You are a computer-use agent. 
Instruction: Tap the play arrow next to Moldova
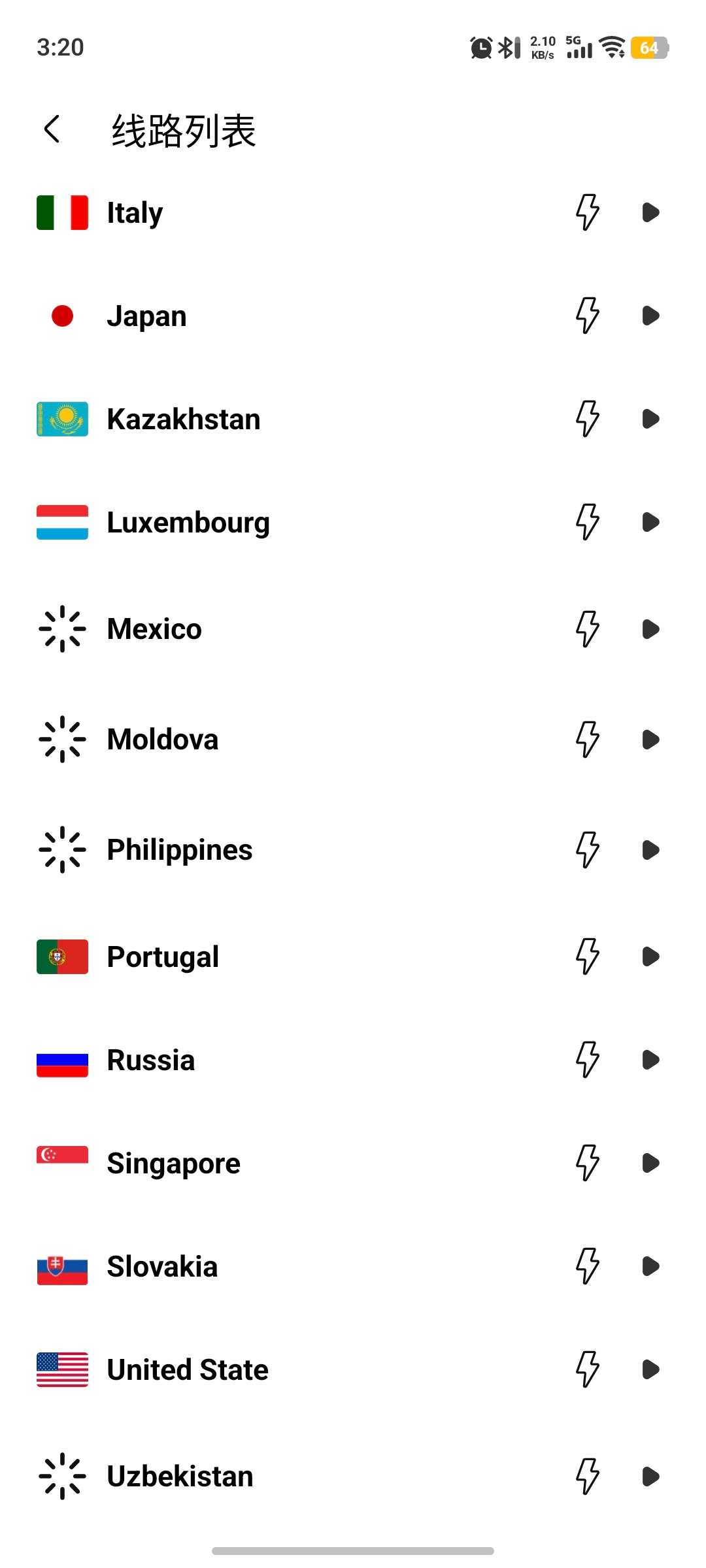[x=650, y=740]
